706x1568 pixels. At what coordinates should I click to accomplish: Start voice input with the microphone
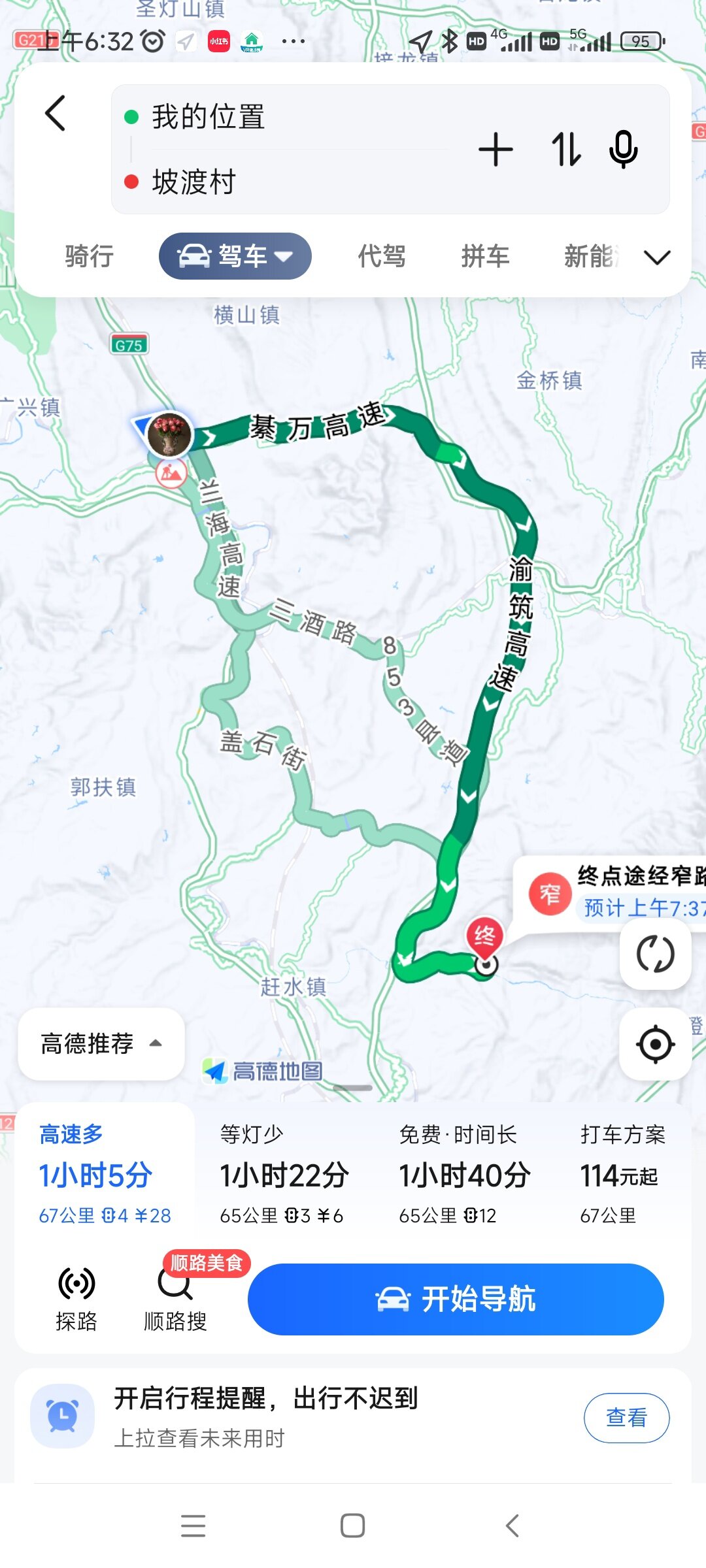tap(623, 150)
